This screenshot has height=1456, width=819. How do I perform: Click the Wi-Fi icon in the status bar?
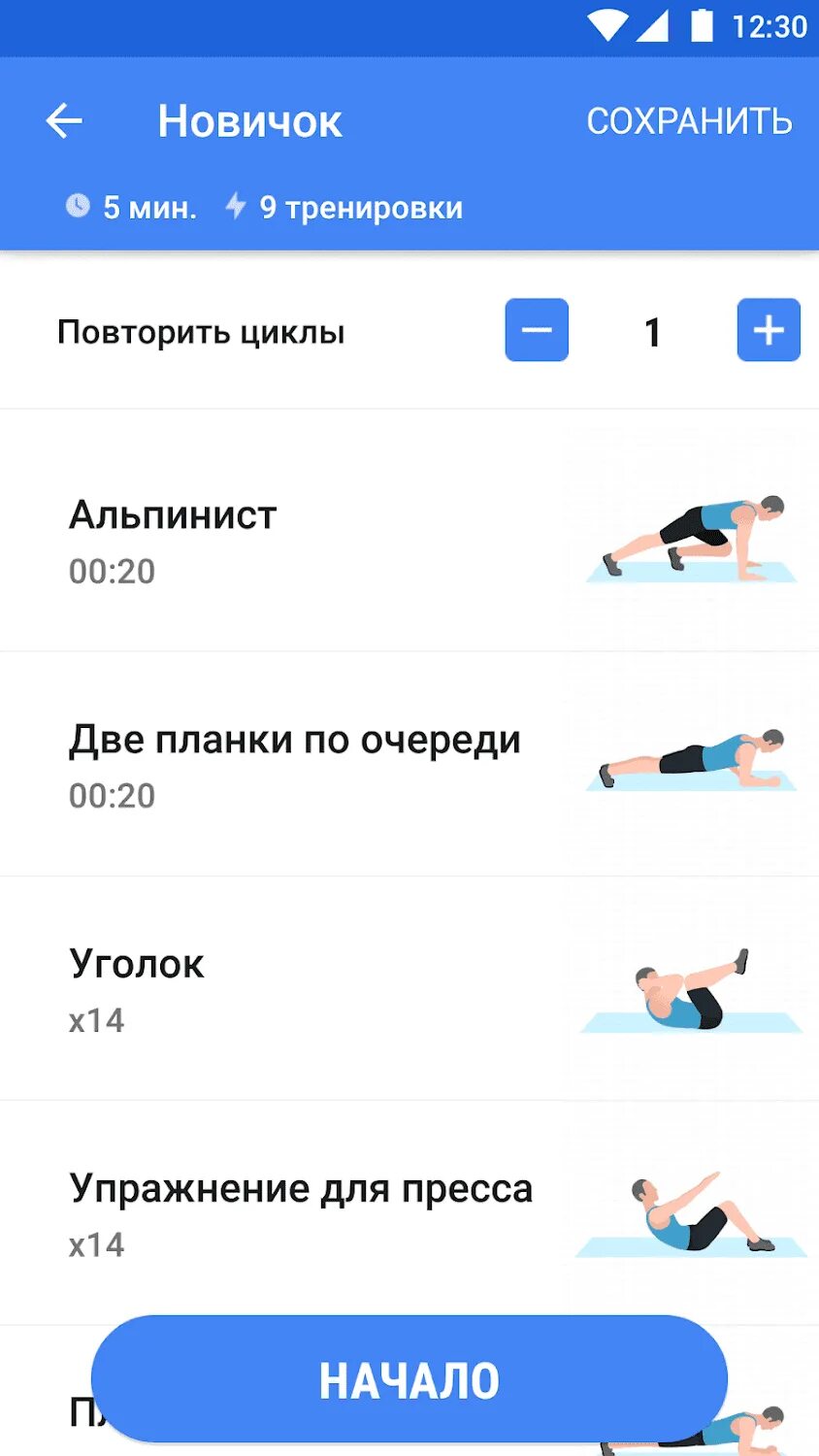tap(607, 26)
